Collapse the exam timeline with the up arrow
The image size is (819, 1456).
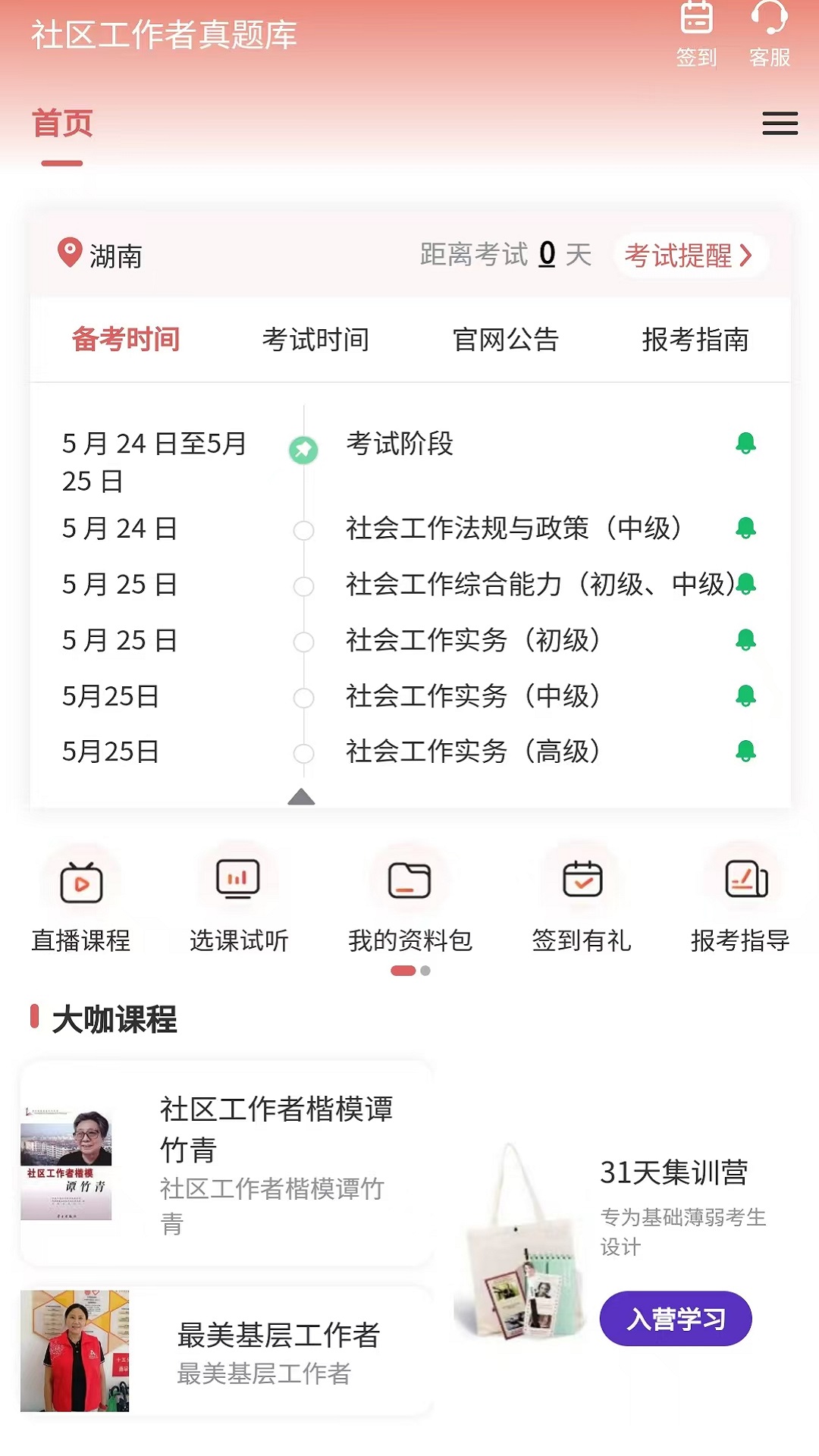(301, 798)
